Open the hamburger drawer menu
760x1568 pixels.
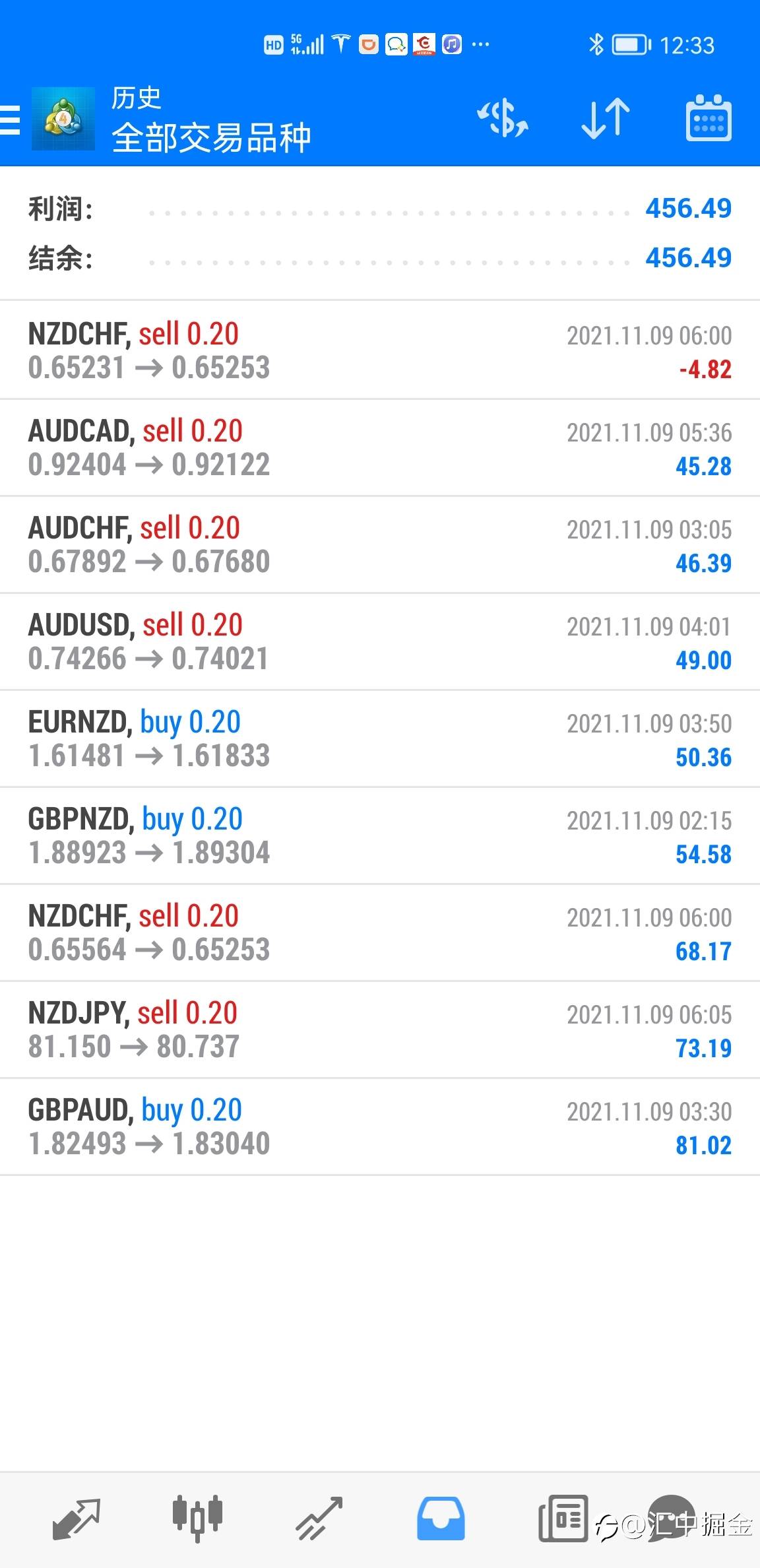(10, 119)
